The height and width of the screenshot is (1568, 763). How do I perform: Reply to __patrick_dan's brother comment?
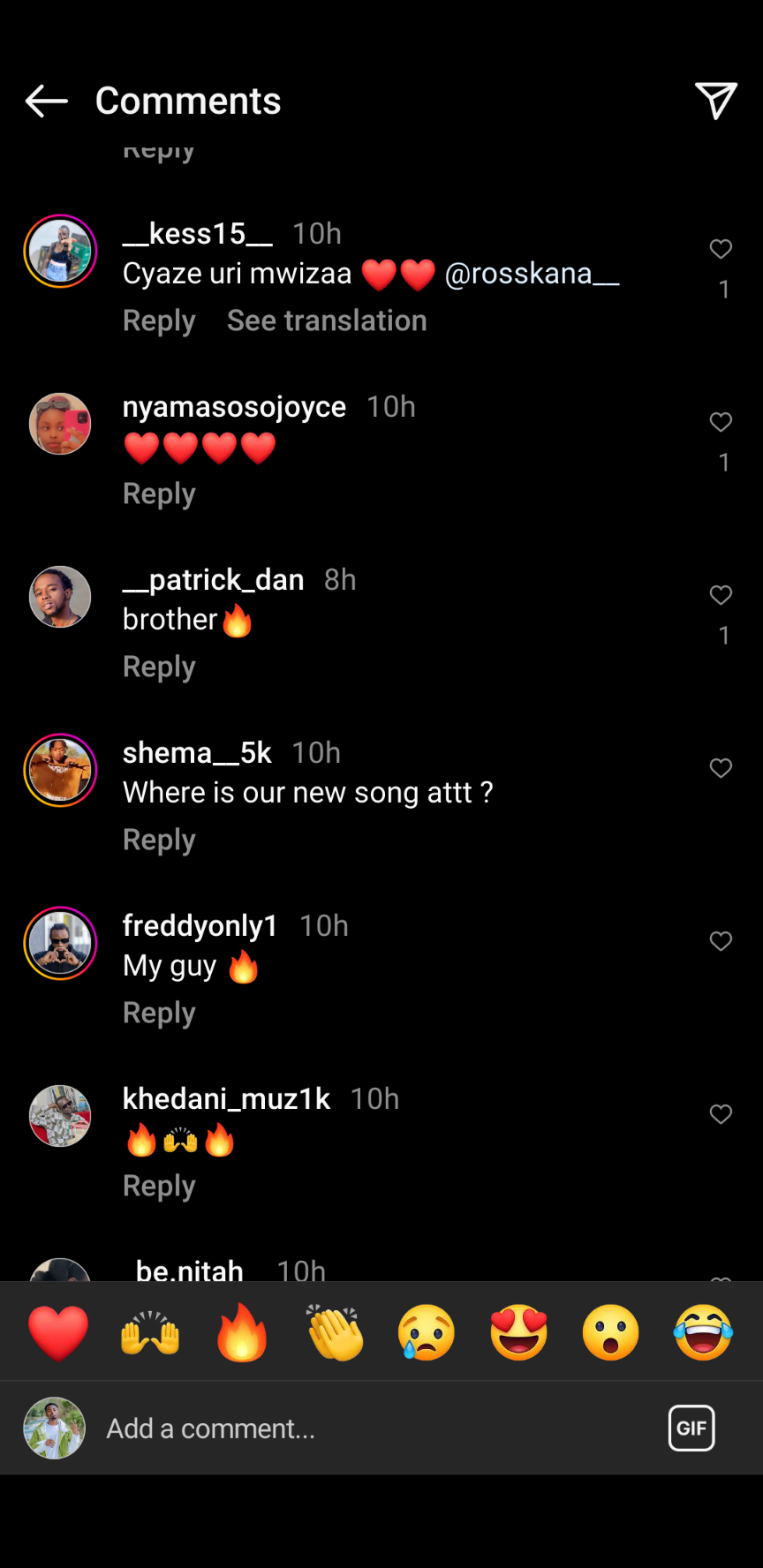pos(159,667)
